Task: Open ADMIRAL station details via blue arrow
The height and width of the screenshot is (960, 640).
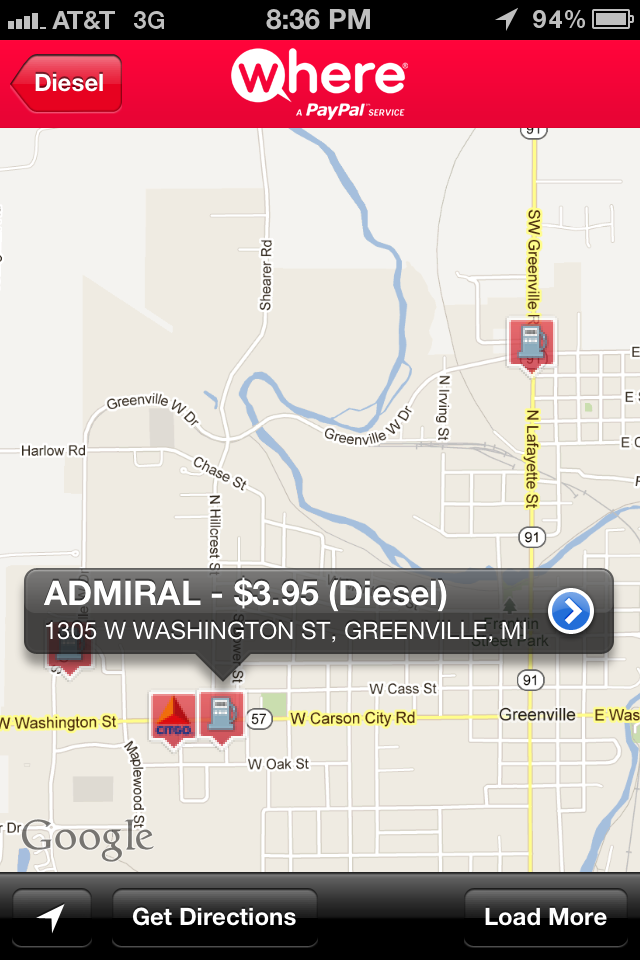Action: (x=571, y=611)
